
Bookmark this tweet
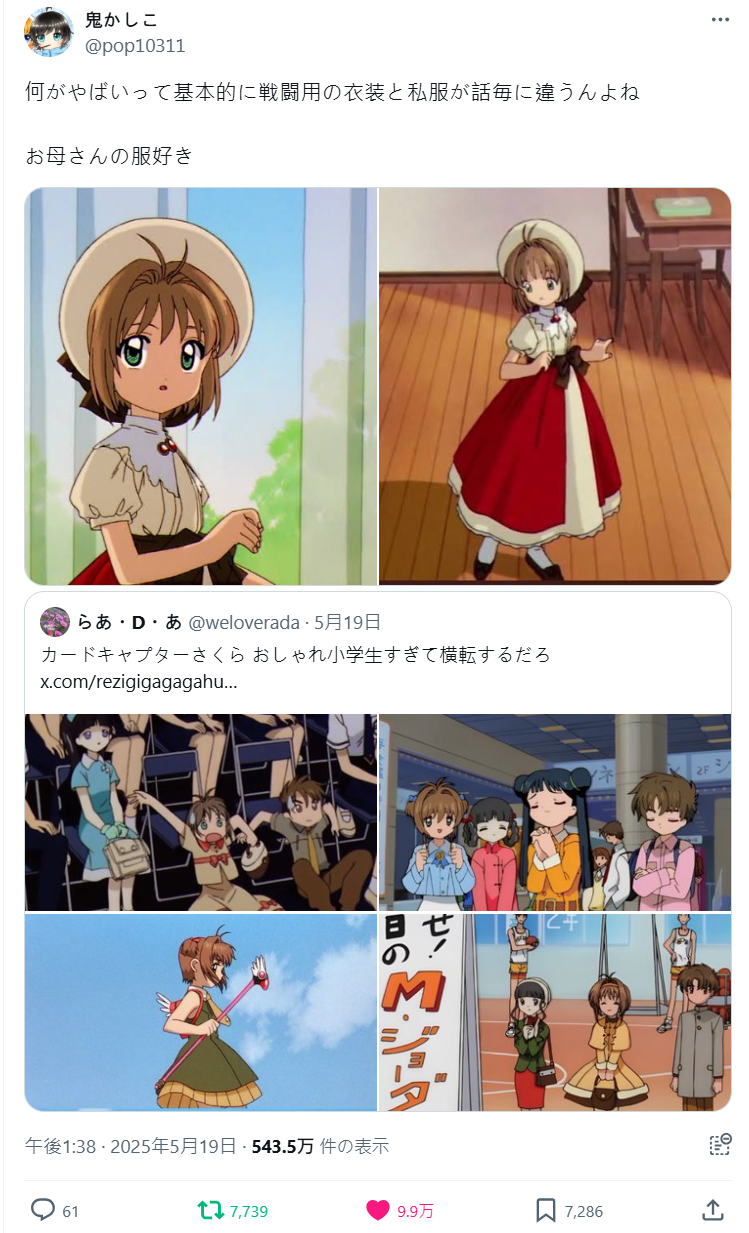pyautogui.click(x=546, y=1210)
